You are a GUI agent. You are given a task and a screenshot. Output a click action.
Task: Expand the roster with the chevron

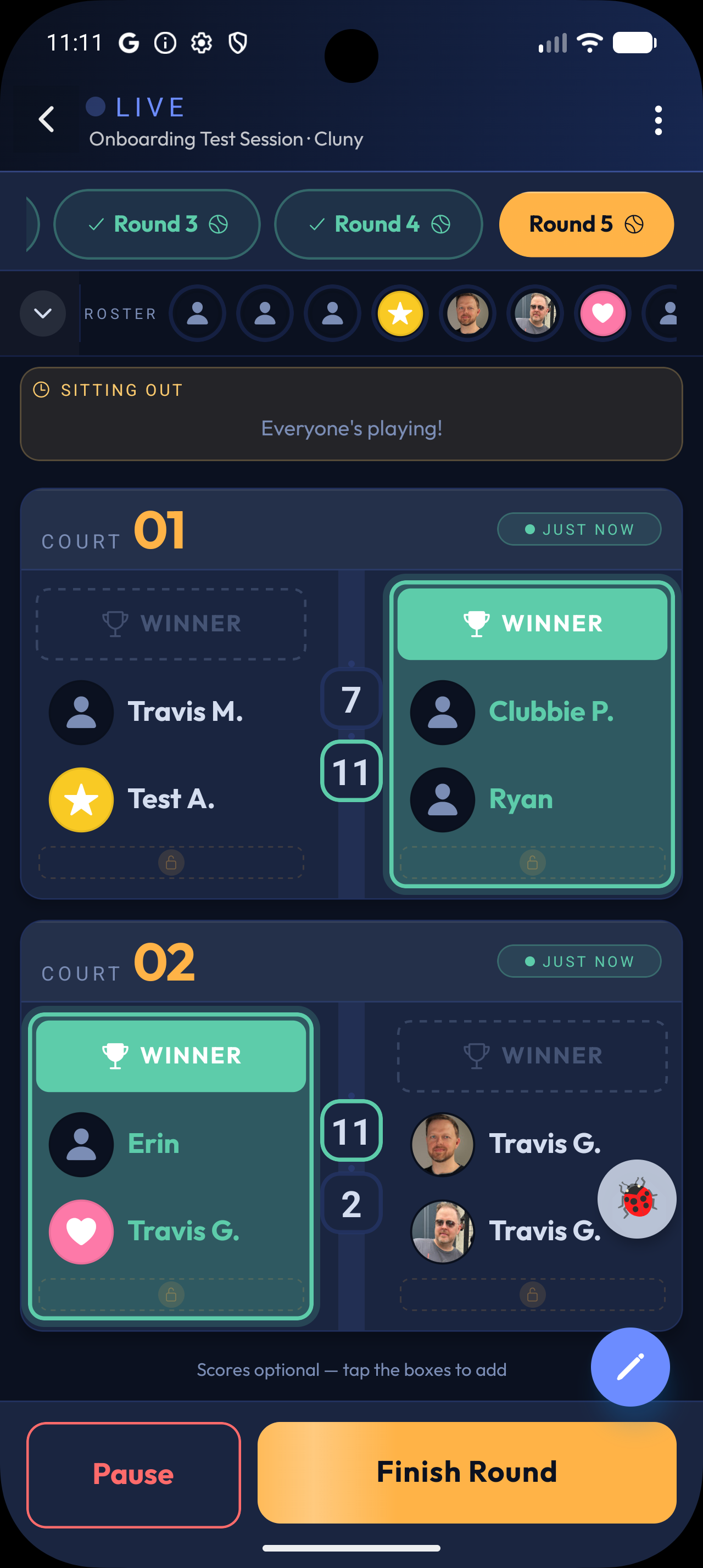[x=43, y=313]
